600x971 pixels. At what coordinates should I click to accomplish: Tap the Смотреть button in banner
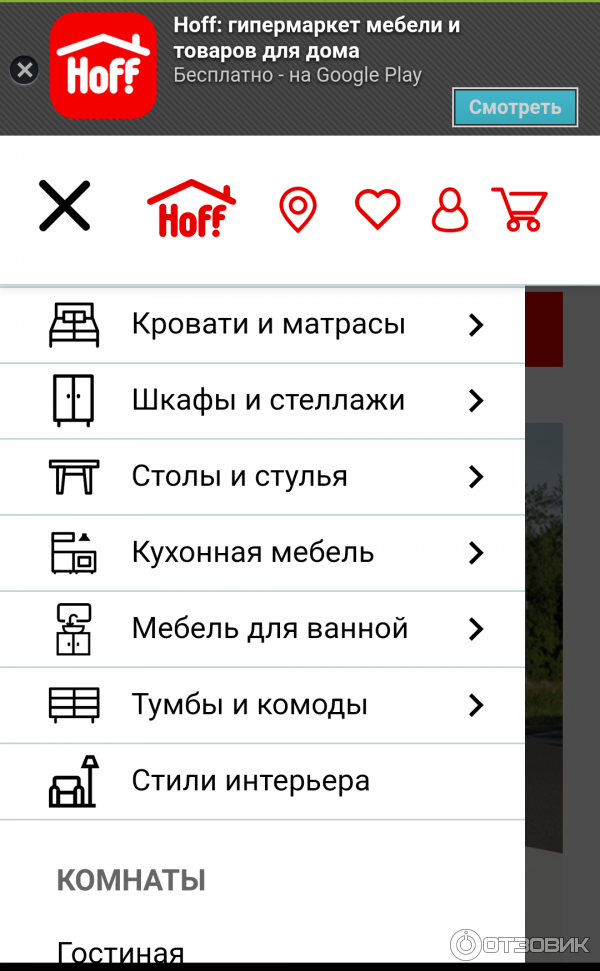[515, 107]
